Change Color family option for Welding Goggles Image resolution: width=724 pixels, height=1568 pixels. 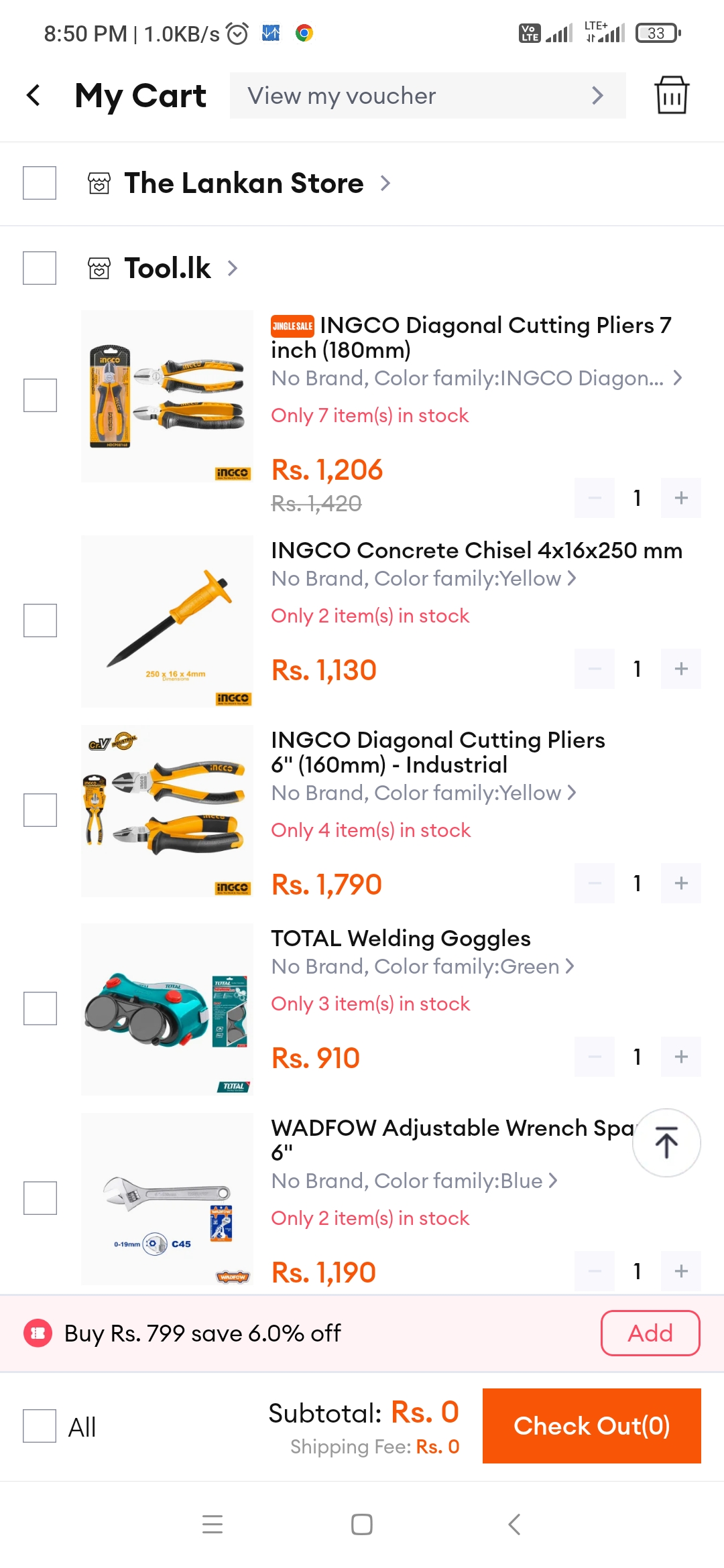click(423, 966)
